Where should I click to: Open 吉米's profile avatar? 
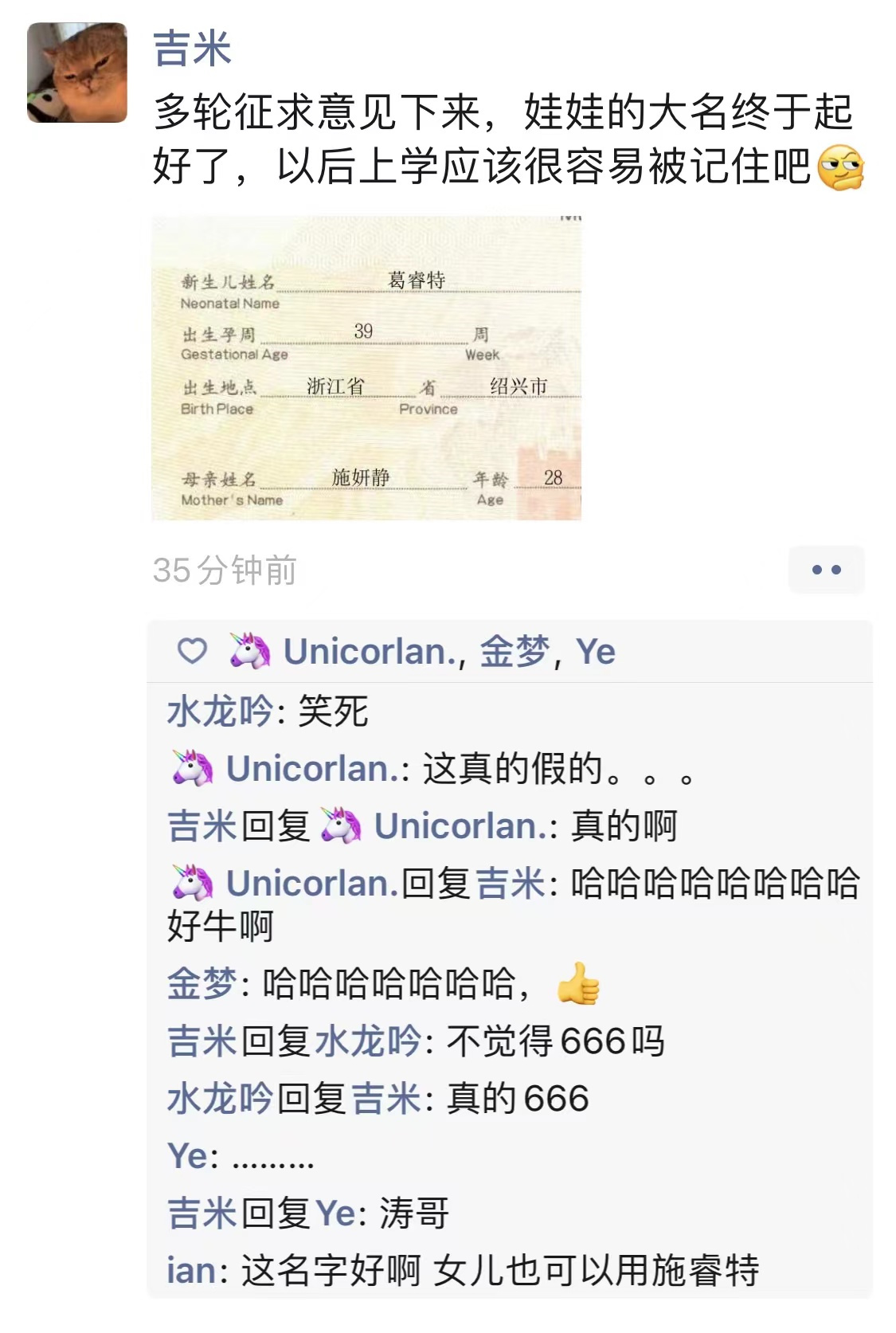point(77,73)
